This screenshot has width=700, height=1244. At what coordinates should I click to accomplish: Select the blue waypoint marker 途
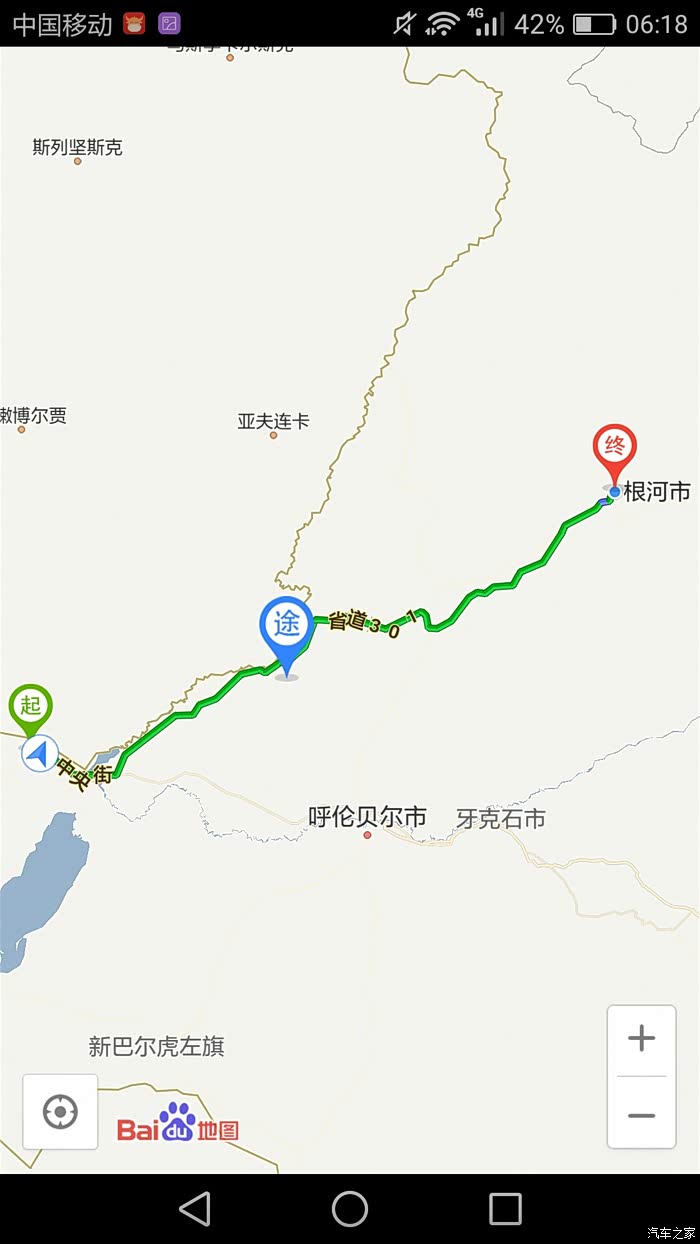[287, 627]
